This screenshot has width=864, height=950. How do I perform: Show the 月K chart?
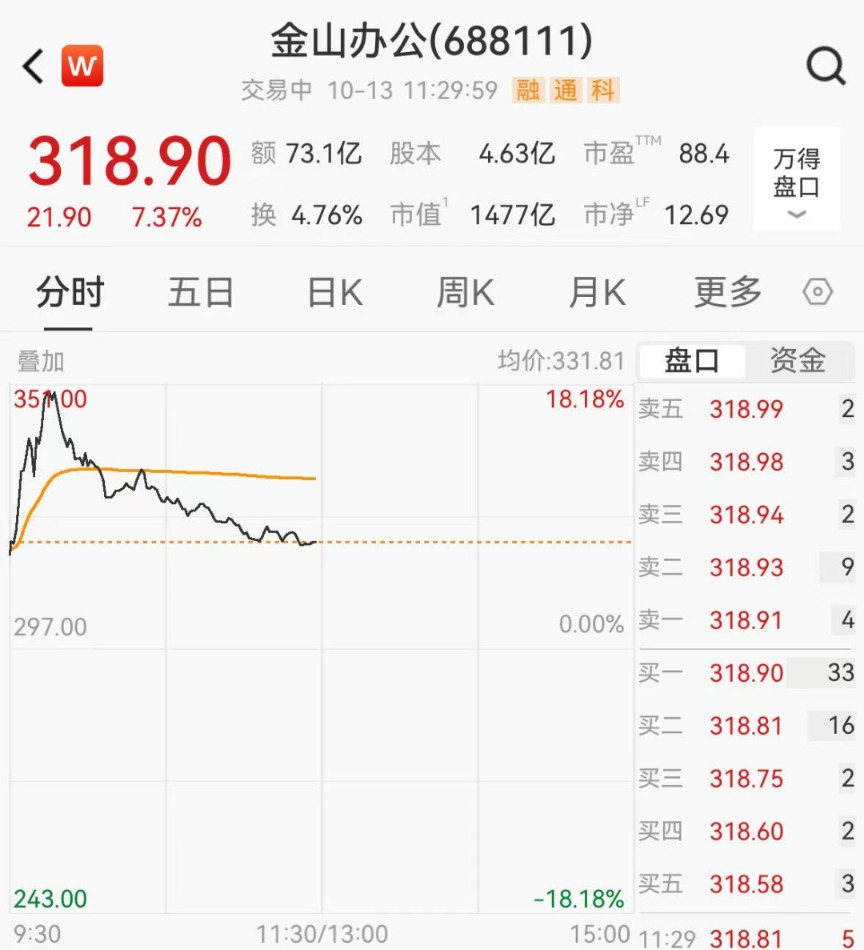(x=597, y=293)
